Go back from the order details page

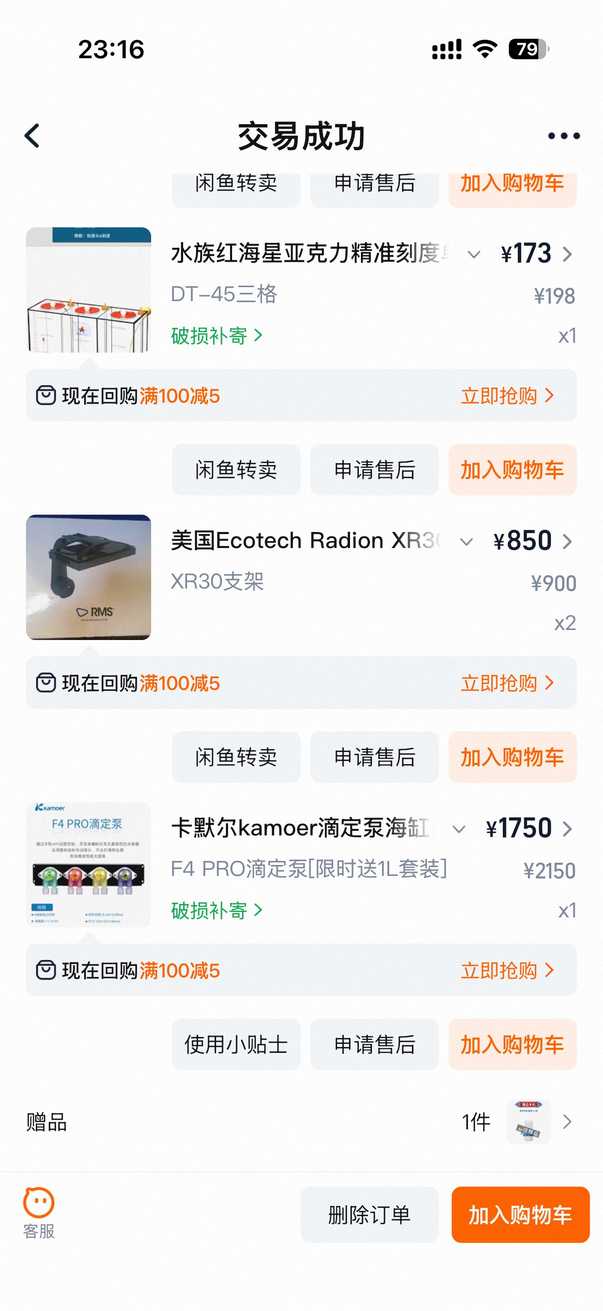coord(33,136)
